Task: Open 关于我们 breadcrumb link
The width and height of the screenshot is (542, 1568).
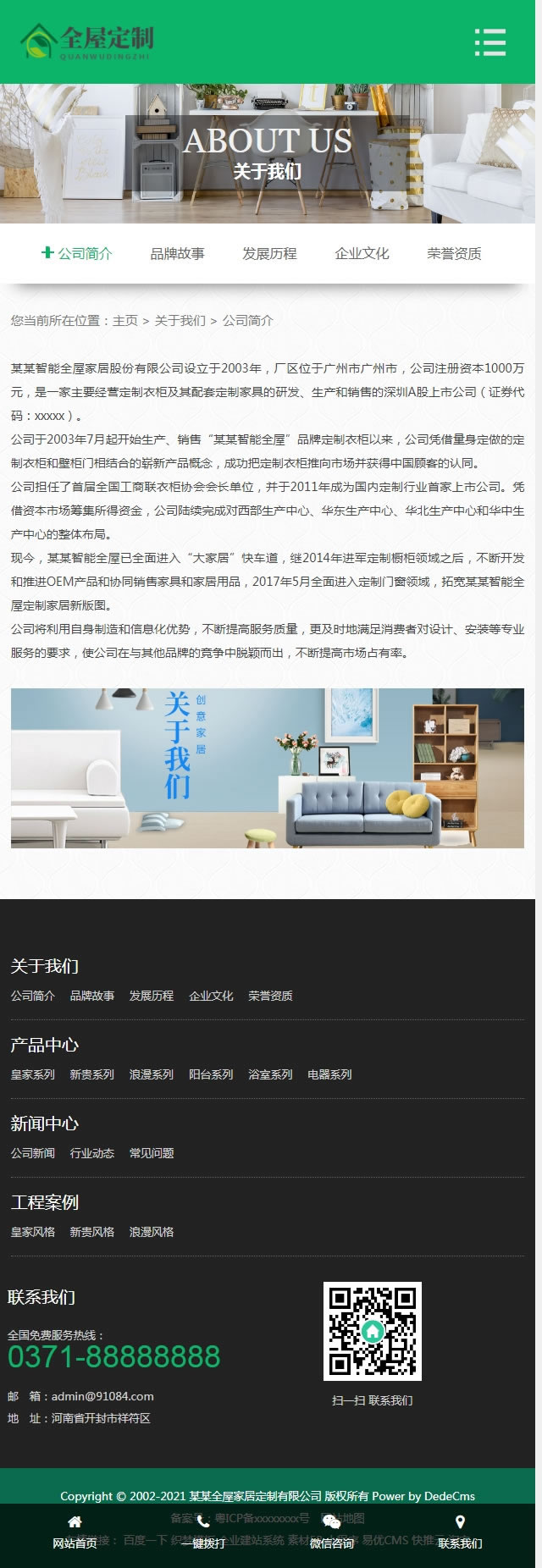Action: pos(180,321)
